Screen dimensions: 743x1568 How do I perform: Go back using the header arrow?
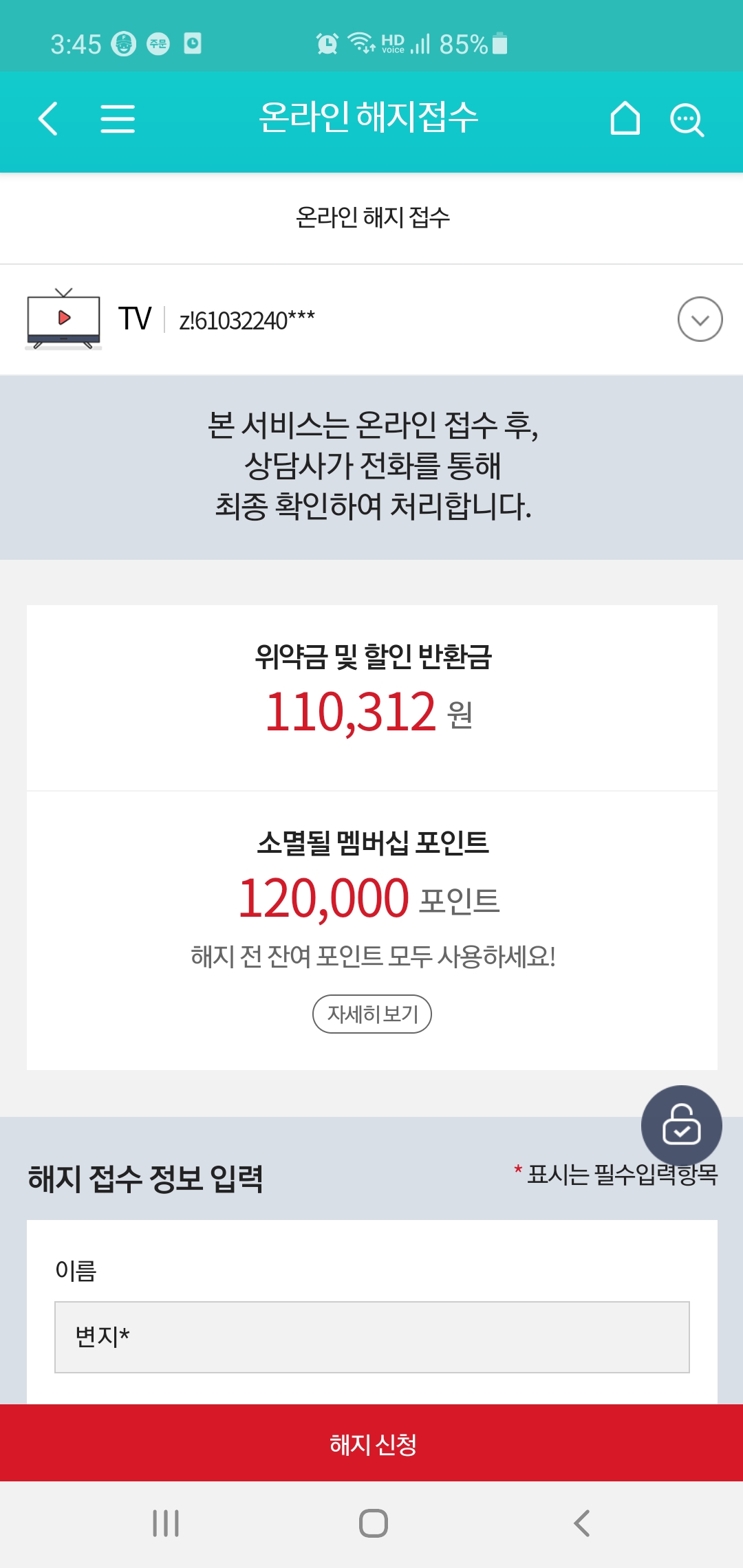(x=48, y=118)
